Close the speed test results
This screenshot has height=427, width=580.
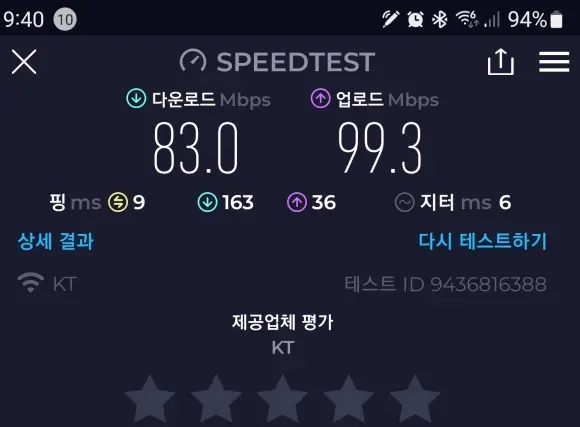[24, 62]
